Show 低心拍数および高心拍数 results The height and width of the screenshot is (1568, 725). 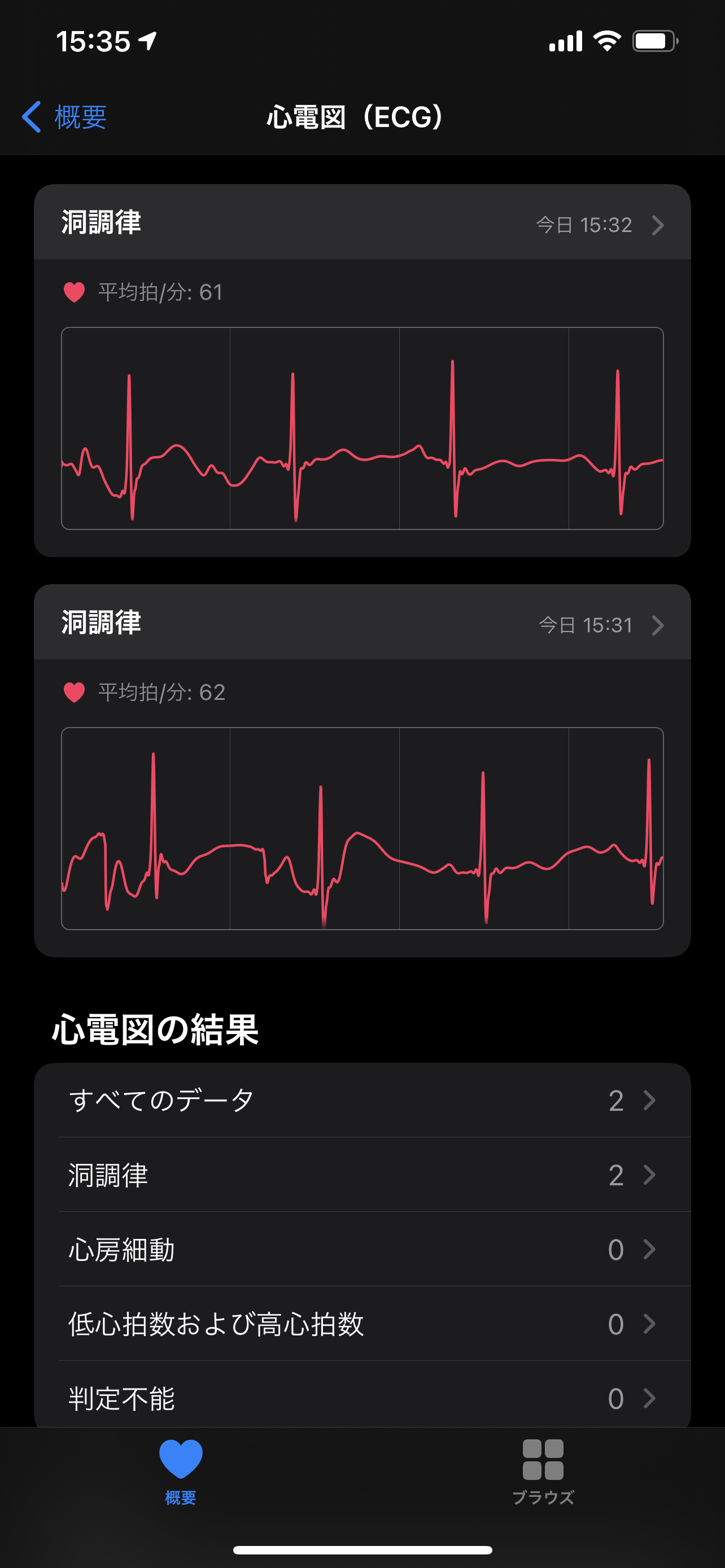click(x=362, y=1324)
